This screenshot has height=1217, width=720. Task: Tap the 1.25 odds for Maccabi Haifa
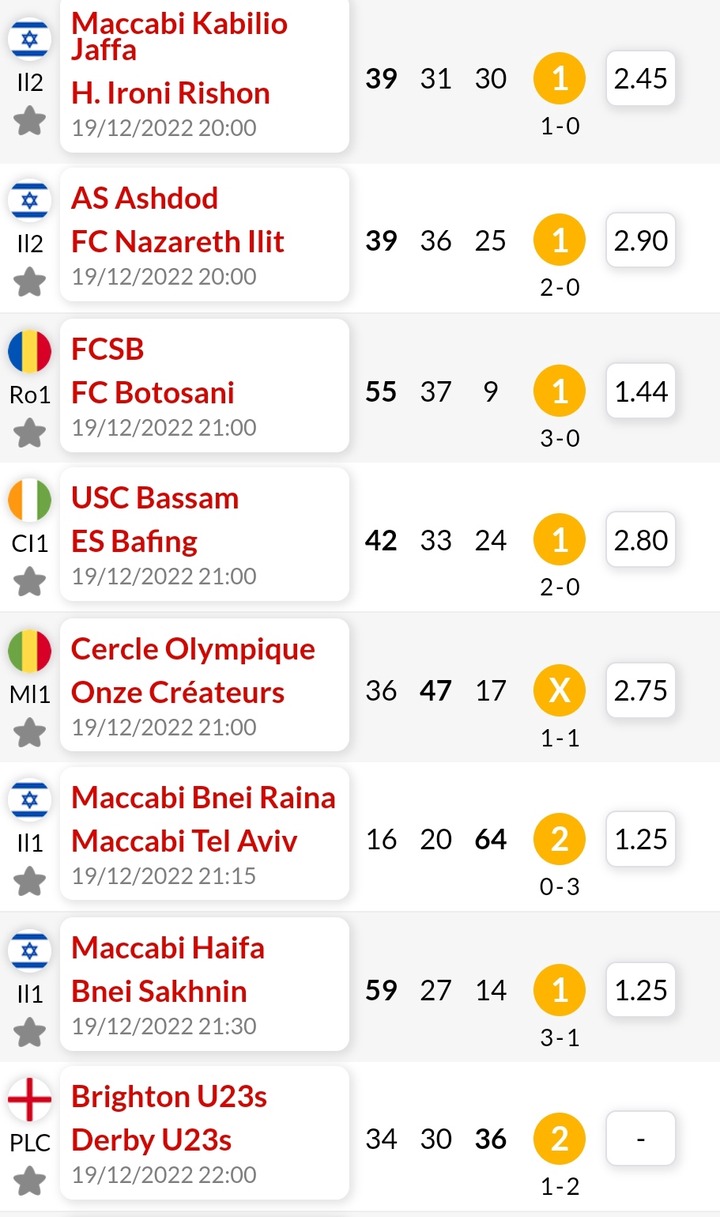[x=641, y=990]
